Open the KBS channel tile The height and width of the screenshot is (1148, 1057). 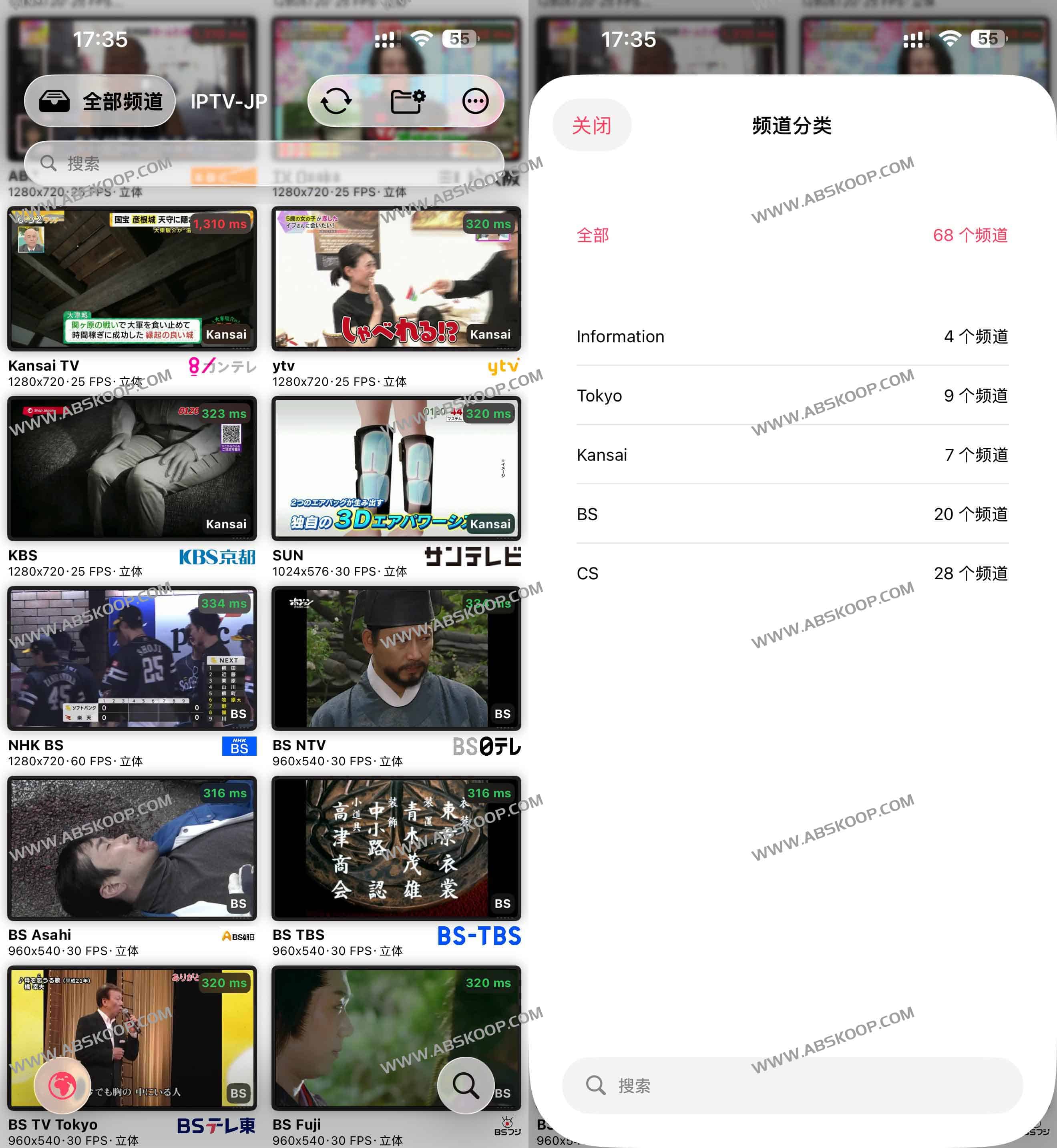[132, 468]
